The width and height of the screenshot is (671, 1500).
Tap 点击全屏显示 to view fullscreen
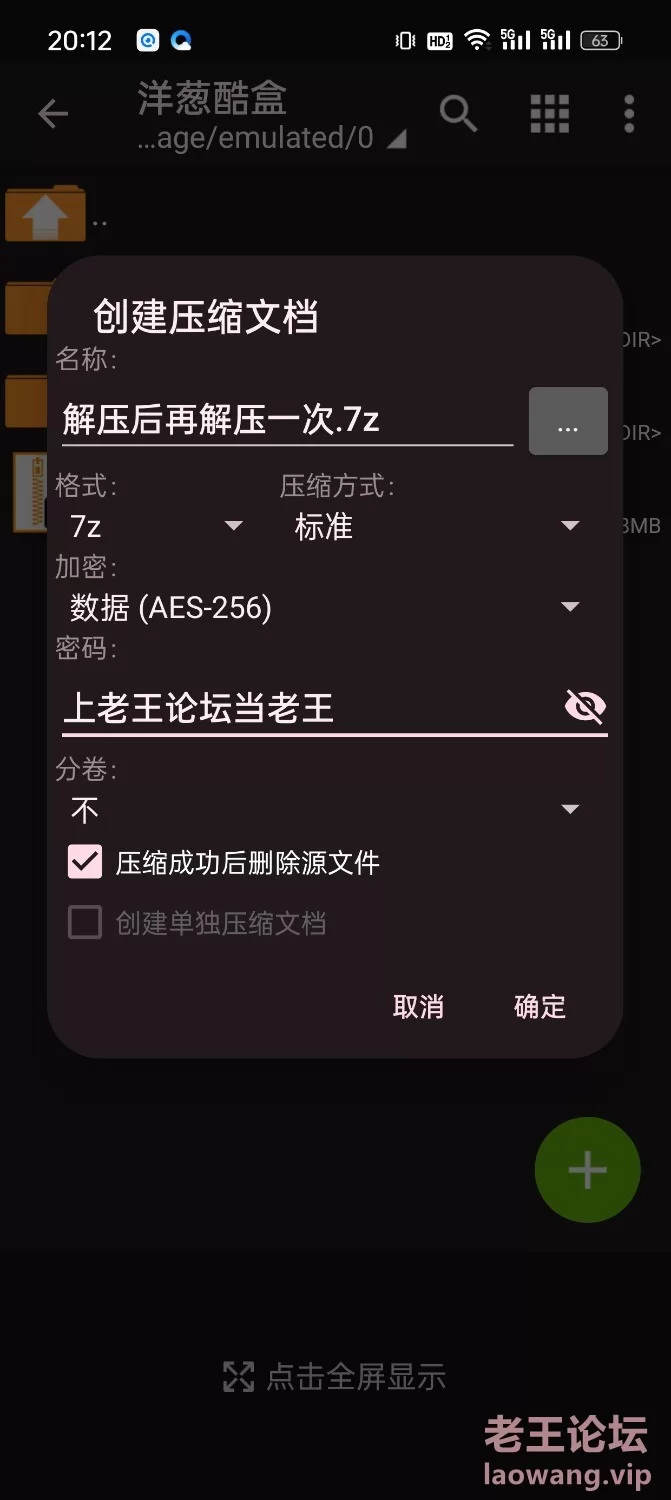[x=334, y=1377]
